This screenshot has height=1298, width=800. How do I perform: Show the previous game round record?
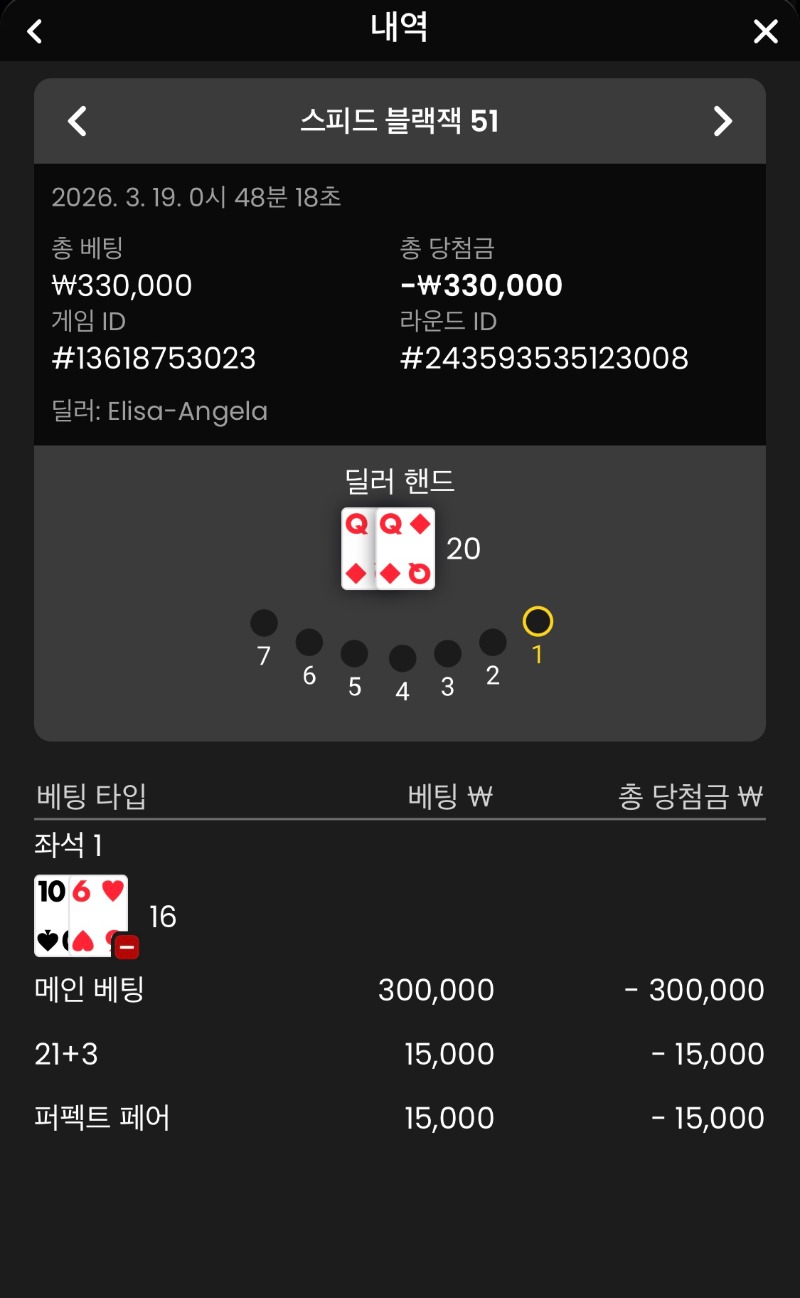pyautogui.click(x=77, y=121)
